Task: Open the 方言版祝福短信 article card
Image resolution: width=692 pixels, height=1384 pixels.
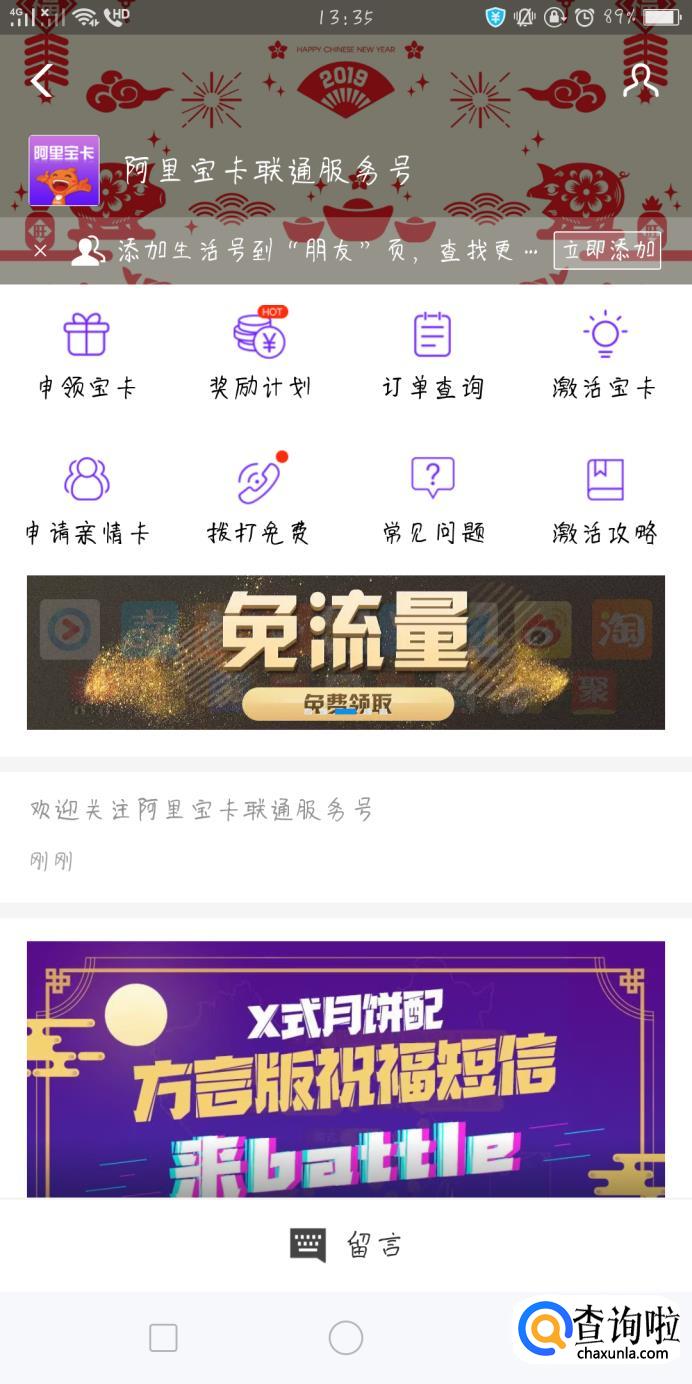Action: click(x=346, y=1068)
